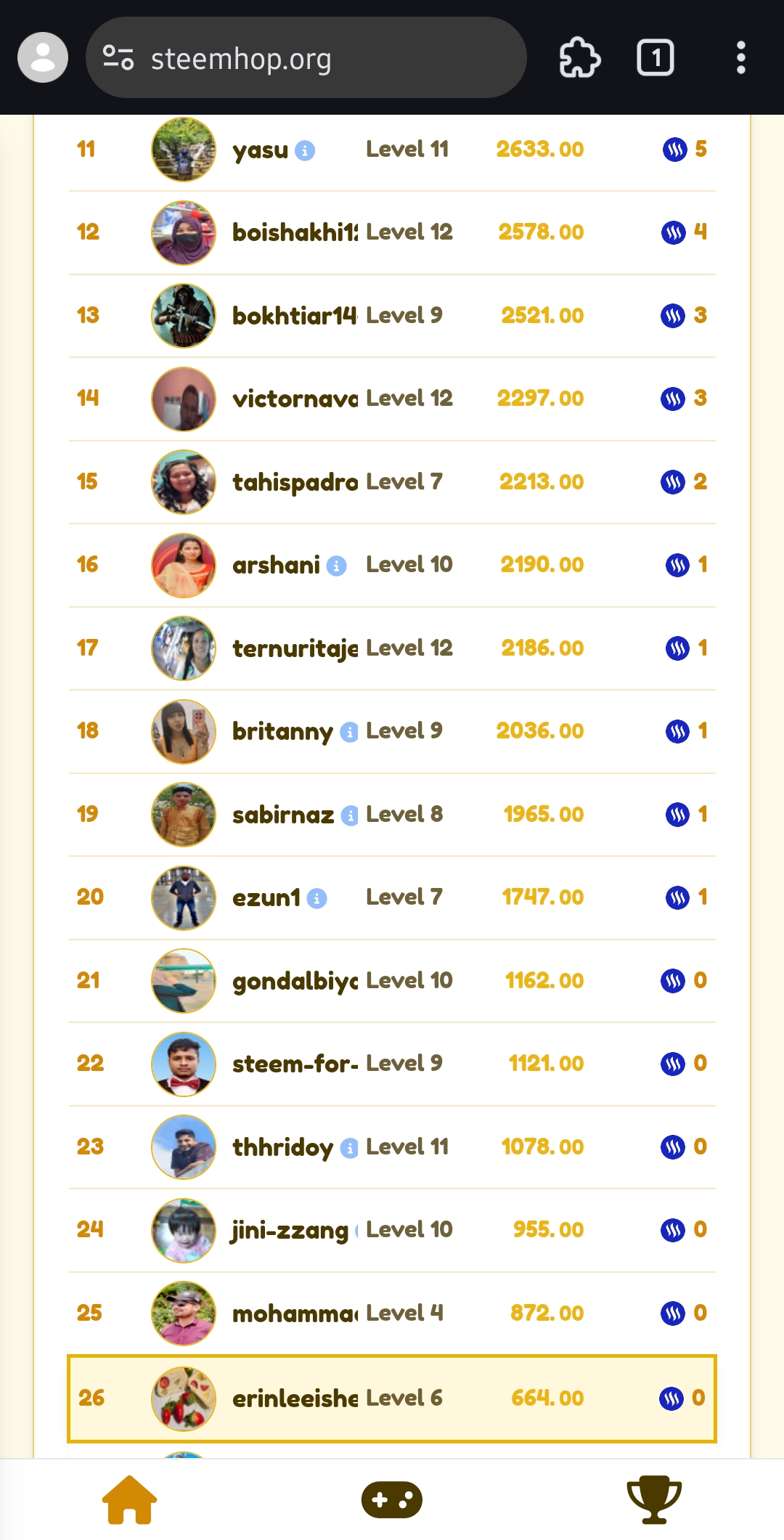784x1540 pixels.
Task: Open the tab switcher showing 1 tab
Action: pyautogui.click(x=655, y=57)
